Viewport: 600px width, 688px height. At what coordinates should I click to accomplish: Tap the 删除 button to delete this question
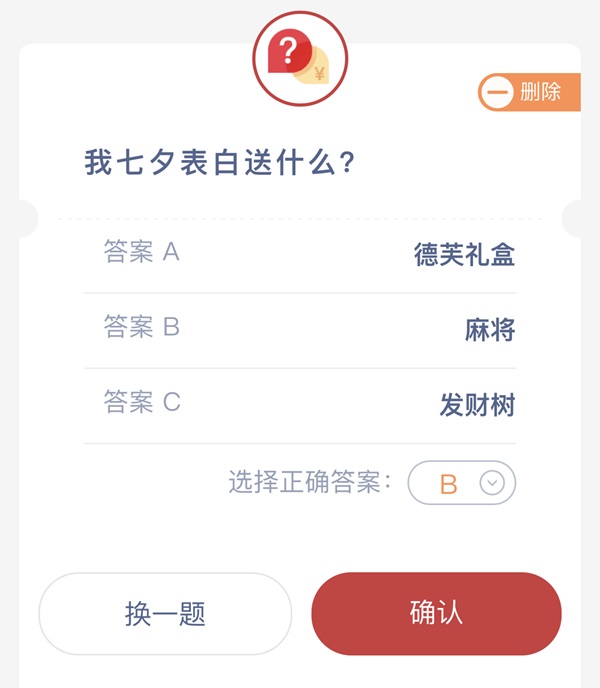pyautogui.click(x=528, y=93)
